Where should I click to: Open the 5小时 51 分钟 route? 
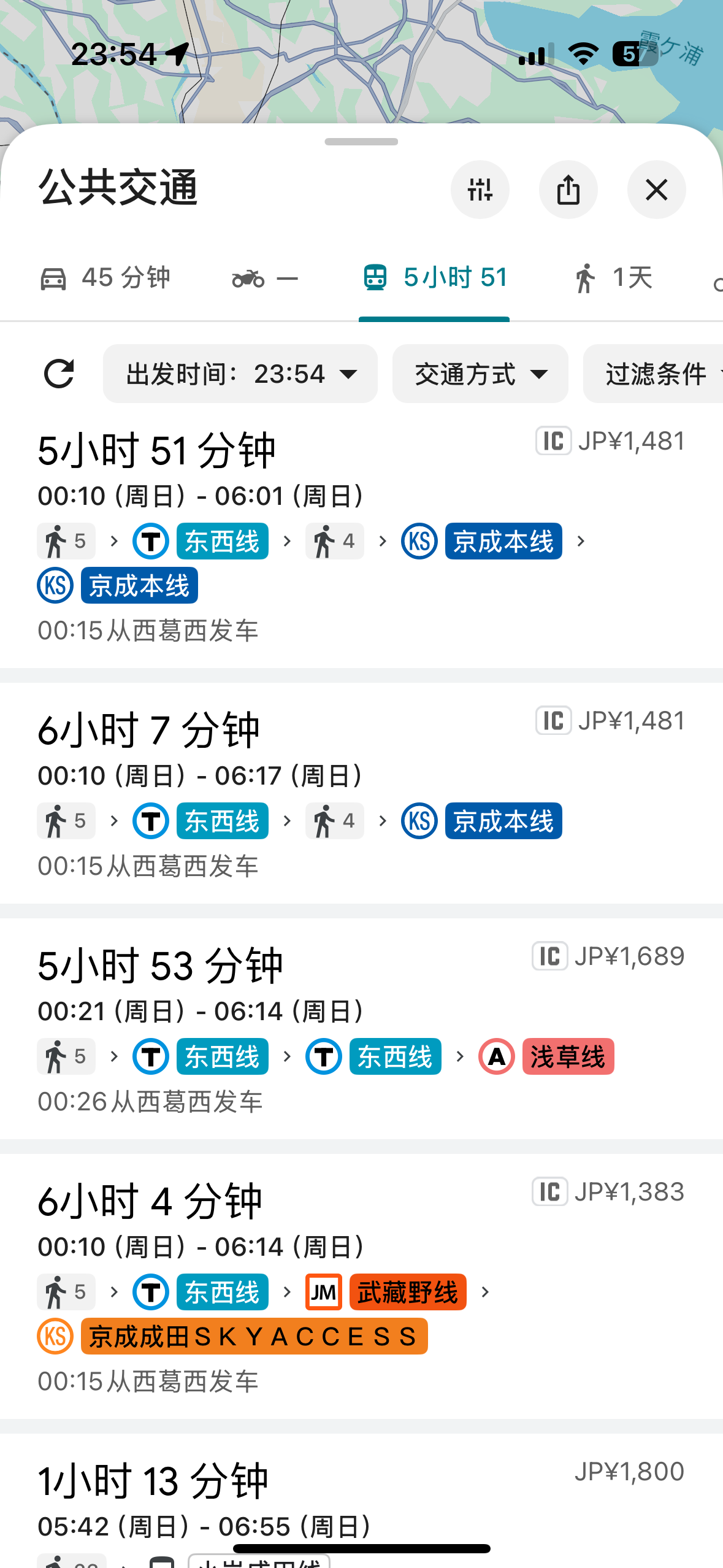pos(361,536)
